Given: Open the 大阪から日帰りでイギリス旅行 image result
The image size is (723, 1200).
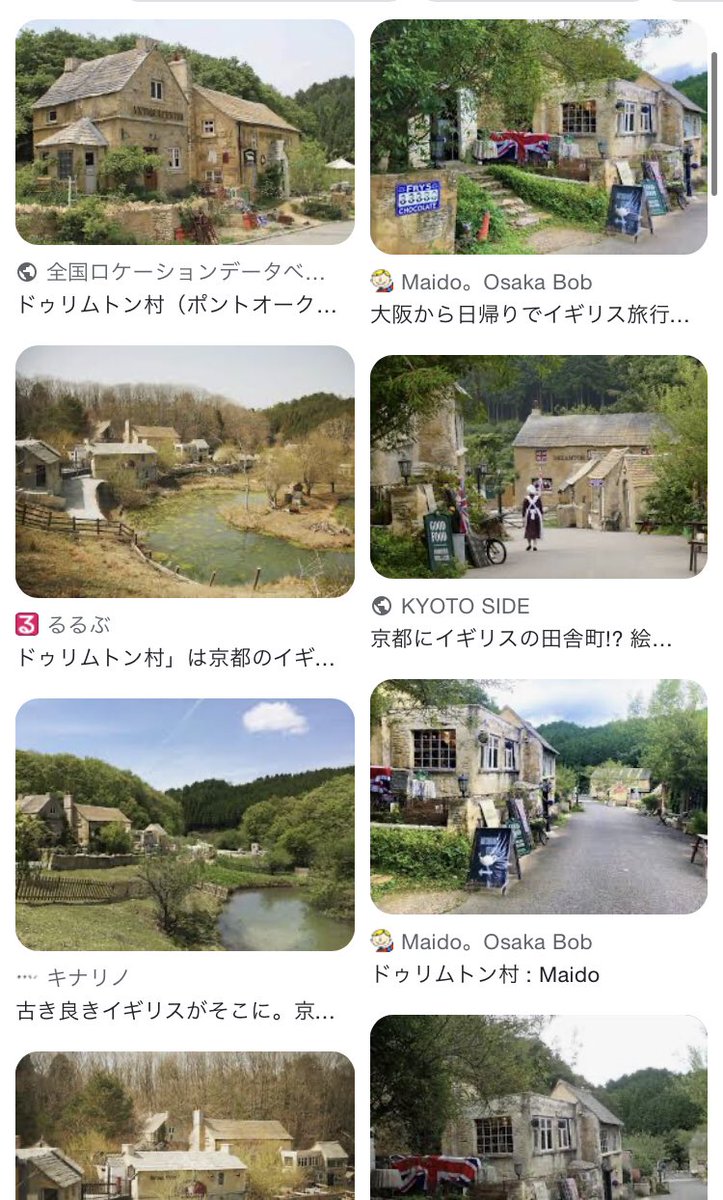Looking at the screenshot, I should point(539,137).
